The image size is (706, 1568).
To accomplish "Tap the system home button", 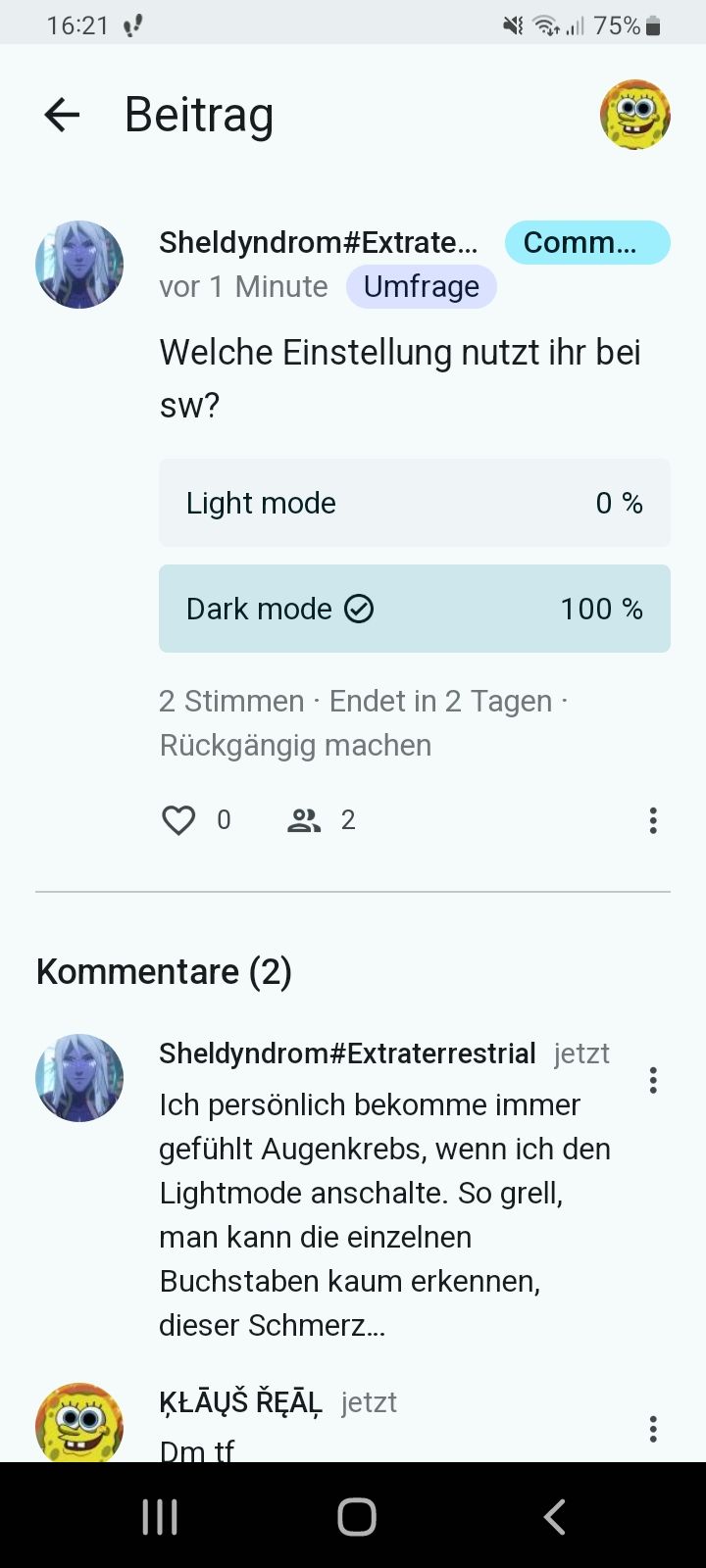I will (356, 1517).
